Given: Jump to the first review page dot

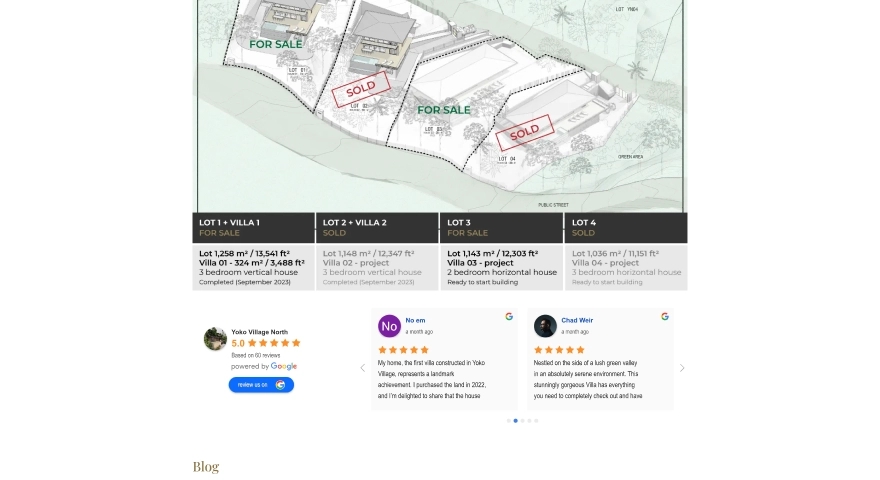Looking at the screenshot, I should [x=508, y=421].
